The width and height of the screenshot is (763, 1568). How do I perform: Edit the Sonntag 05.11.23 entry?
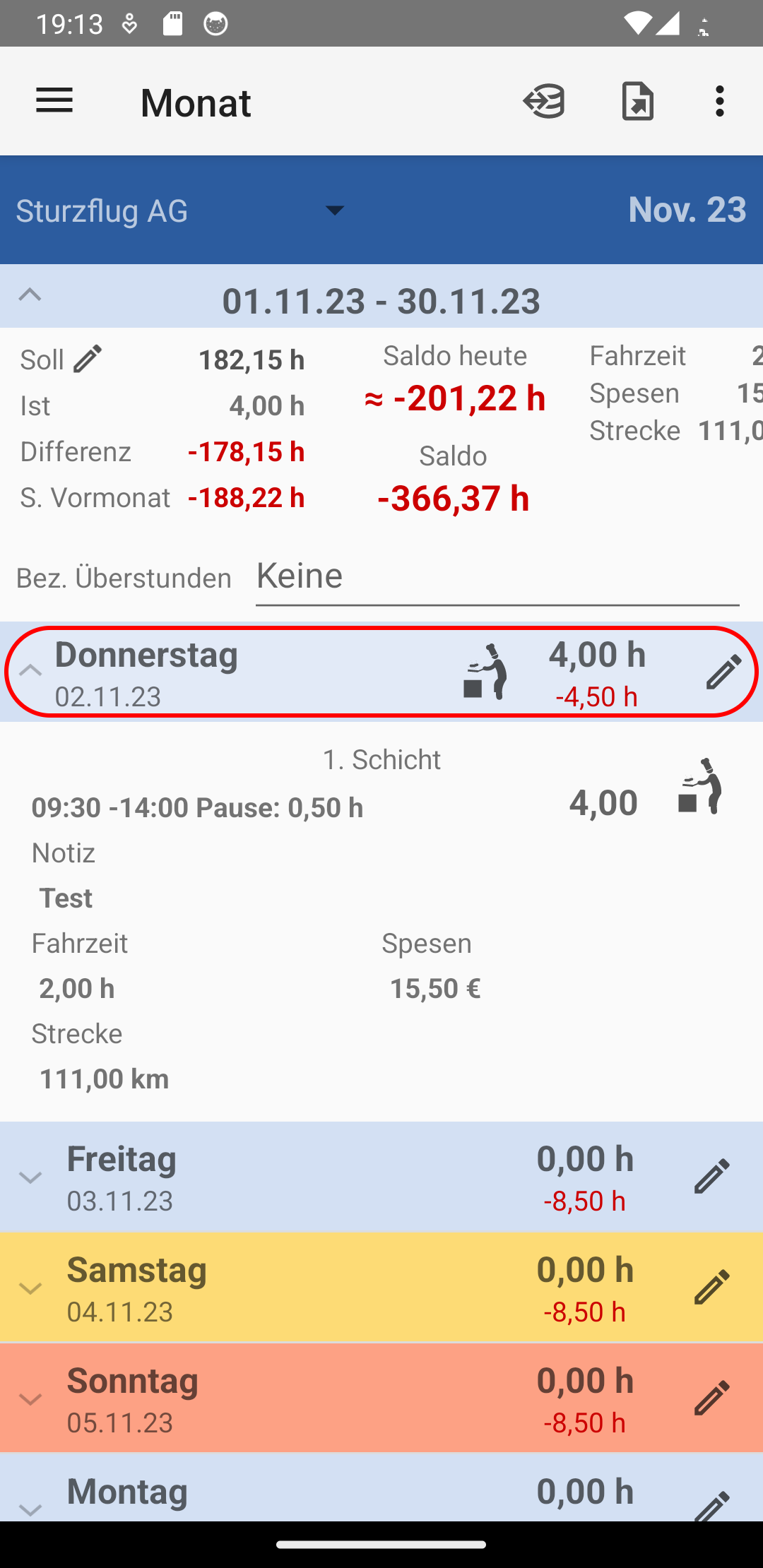[711, 1398]
